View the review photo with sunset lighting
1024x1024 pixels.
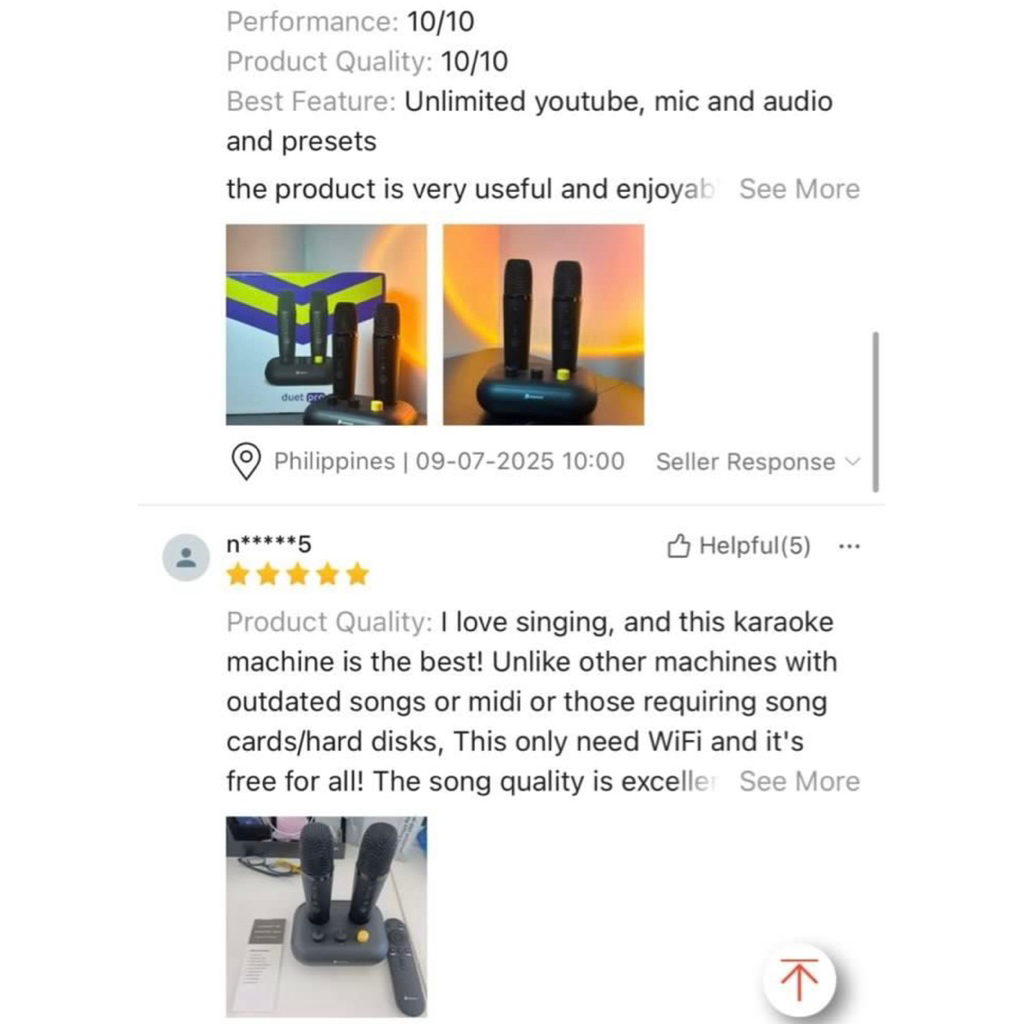tap(543, 324)
